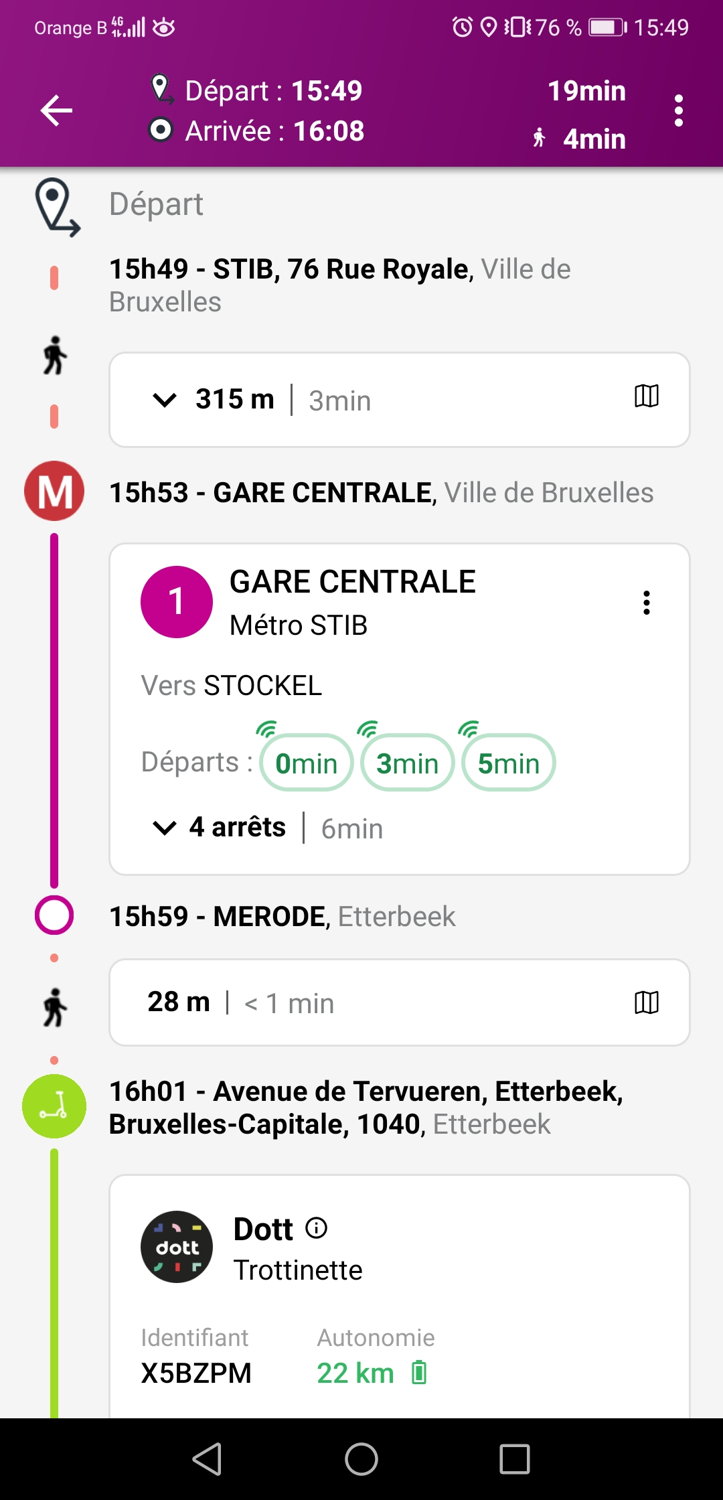Go back using the header arrow
Image resolution: width=723 pixels, height=1500 pixels.
[x=56, y=111]
